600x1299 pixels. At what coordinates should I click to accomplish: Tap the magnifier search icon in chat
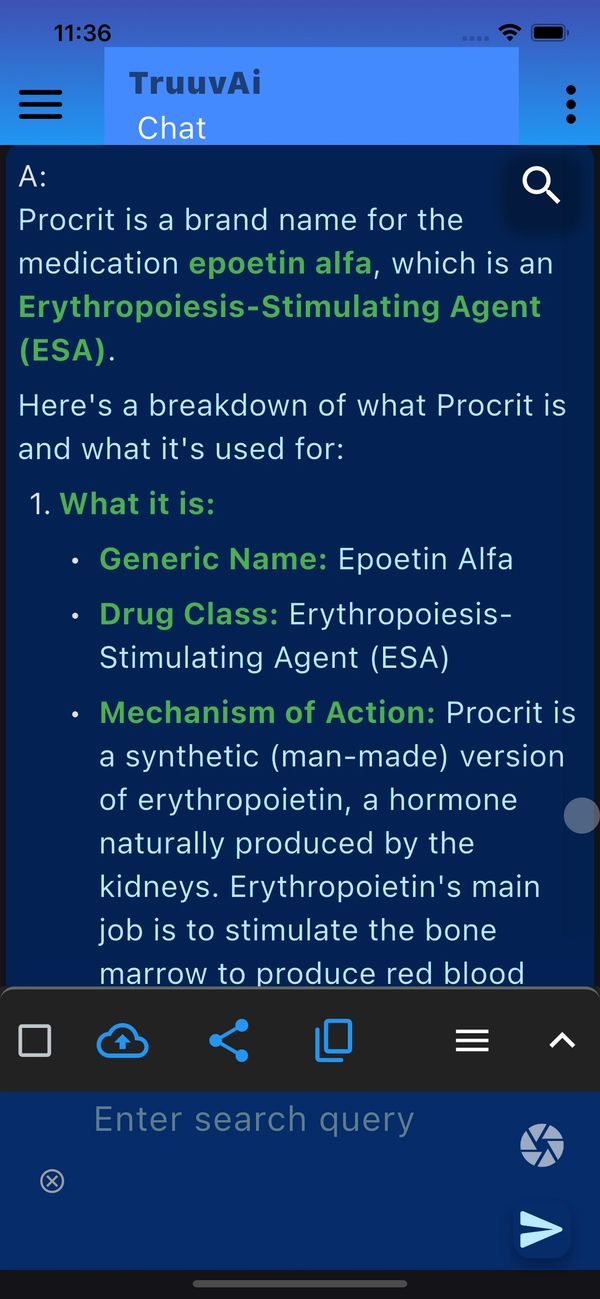[x=541, y=186]
